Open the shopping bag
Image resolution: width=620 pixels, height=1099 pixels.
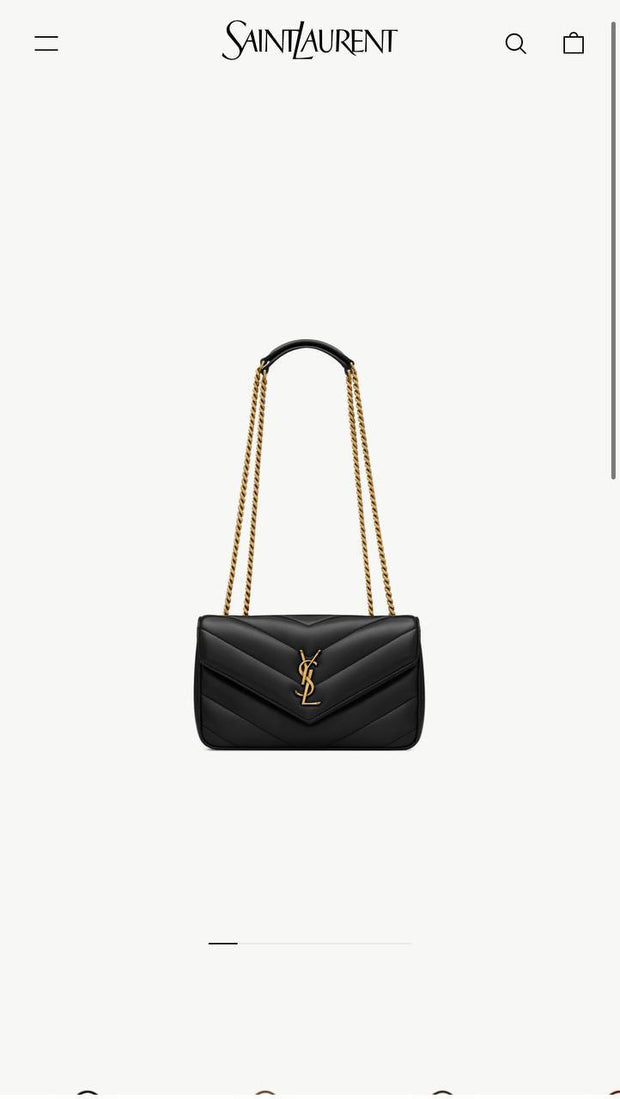[x=573, y=43]
